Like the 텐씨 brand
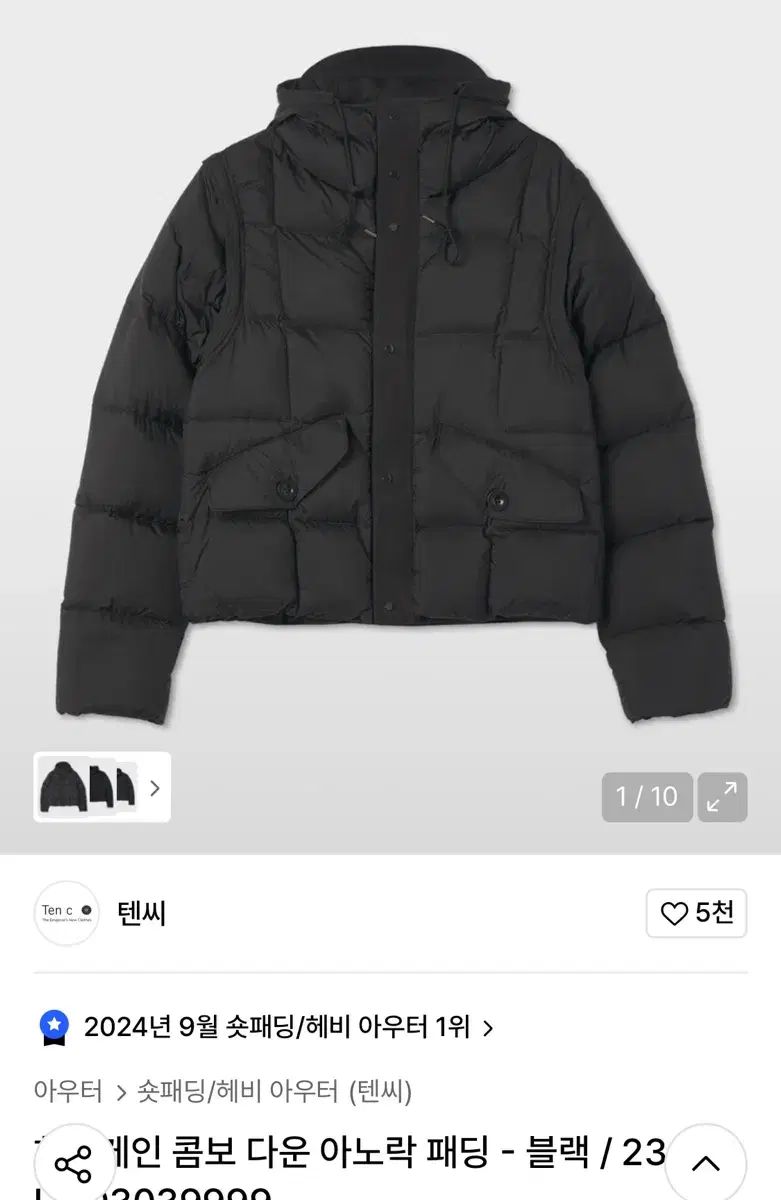 [x=696, y=913]
